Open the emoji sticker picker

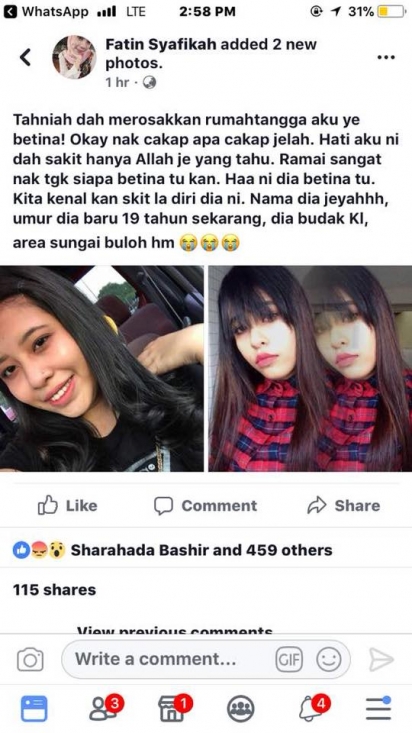(x=329, y=660)
